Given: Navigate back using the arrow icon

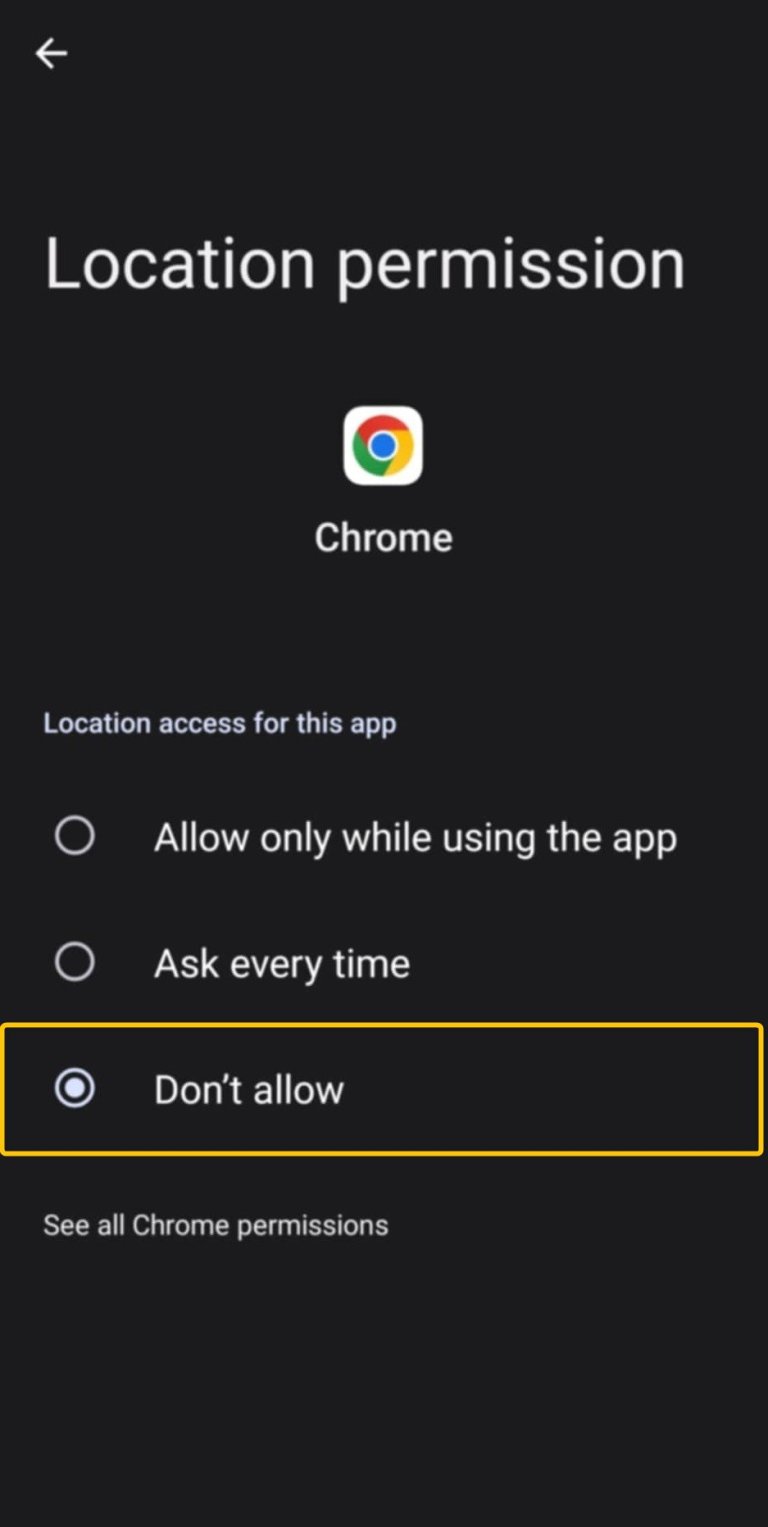Looking at the screenshot, I should point(50,52).
